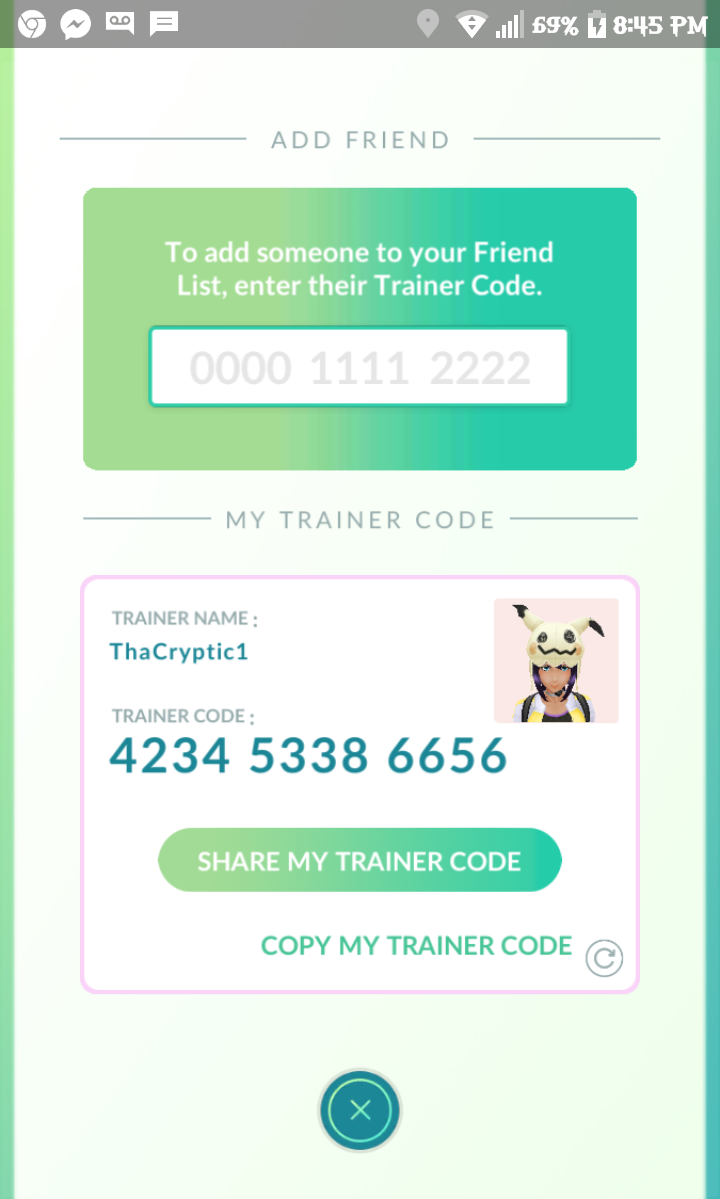
Task: Refresh the trainer code
Action: [x=603, y=958]
